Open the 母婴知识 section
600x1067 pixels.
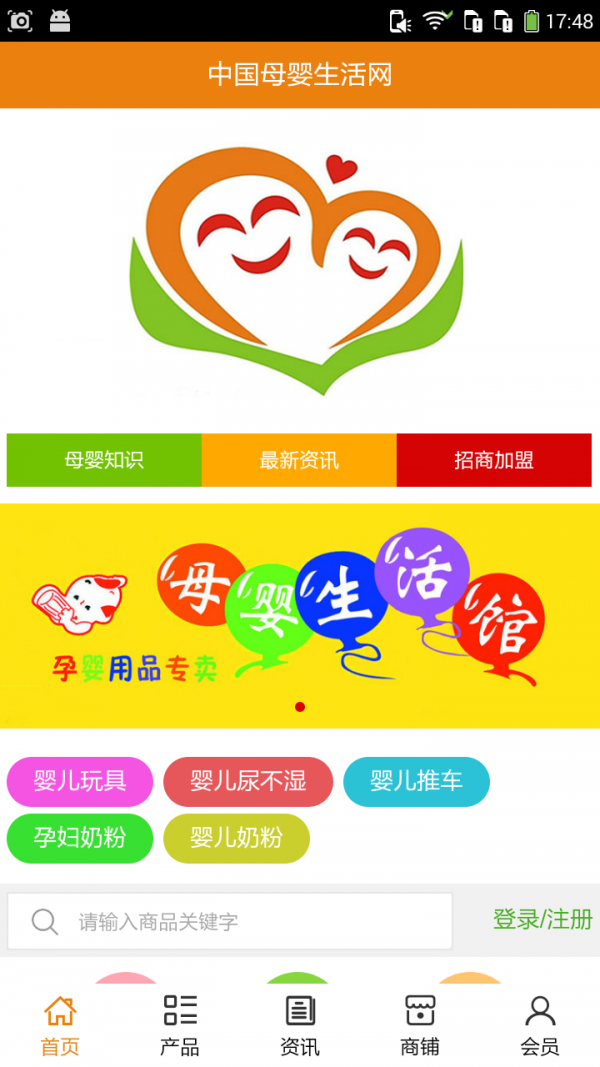coord(104,460)
